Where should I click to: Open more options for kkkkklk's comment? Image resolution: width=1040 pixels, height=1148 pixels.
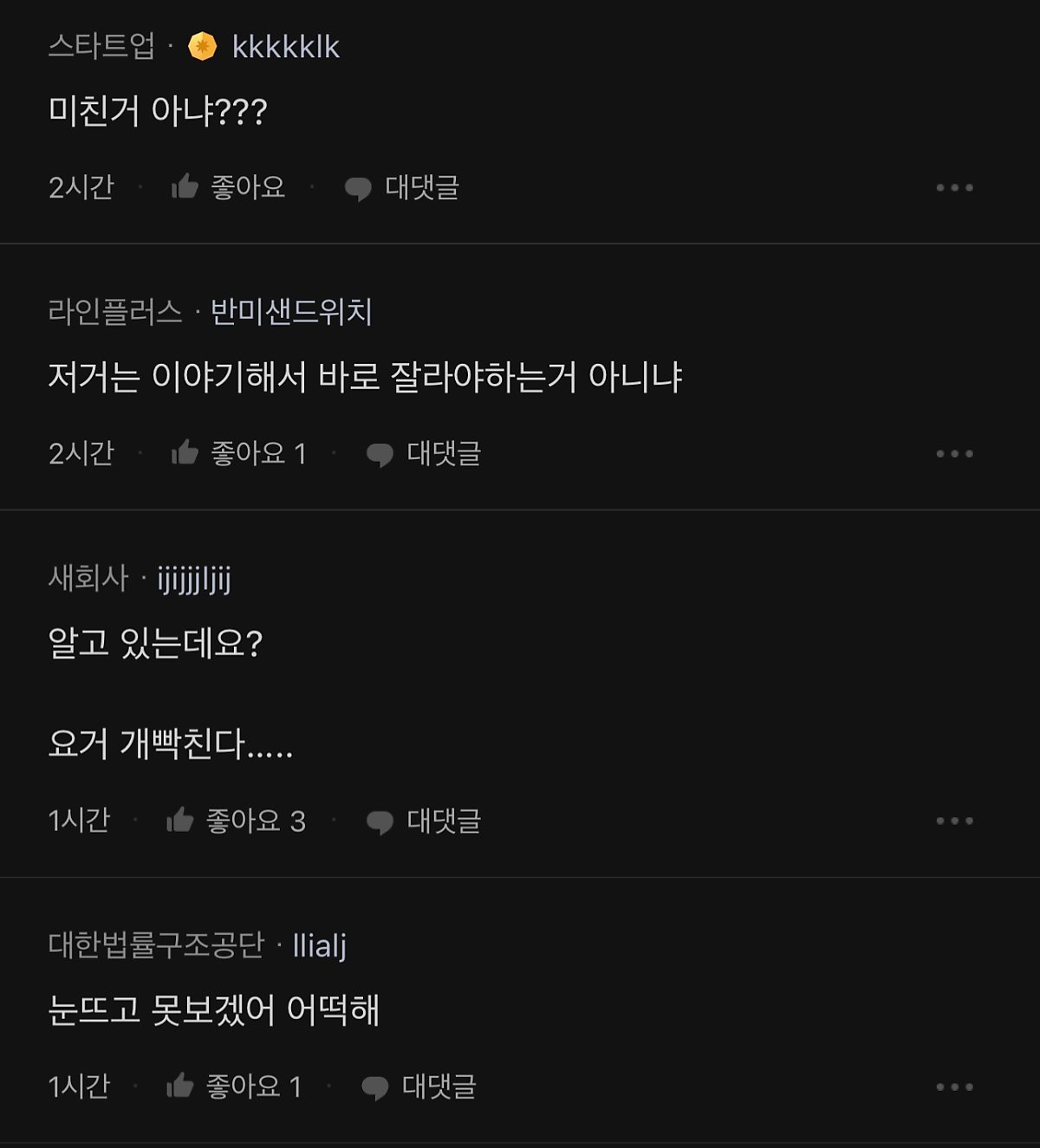(954, 187)
